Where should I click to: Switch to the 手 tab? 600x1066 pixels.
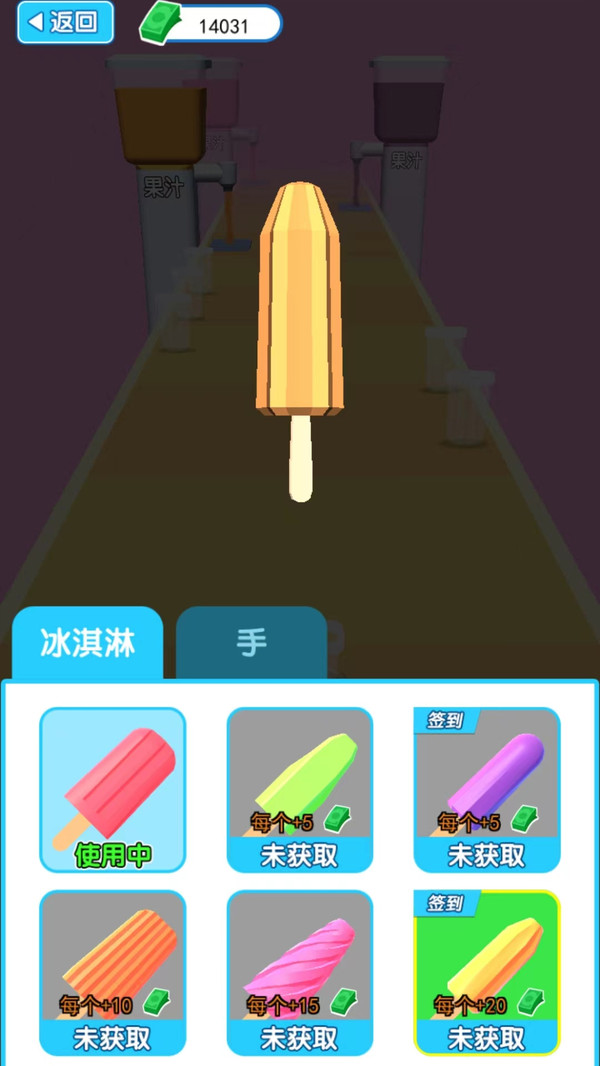[x=251, y=642]
